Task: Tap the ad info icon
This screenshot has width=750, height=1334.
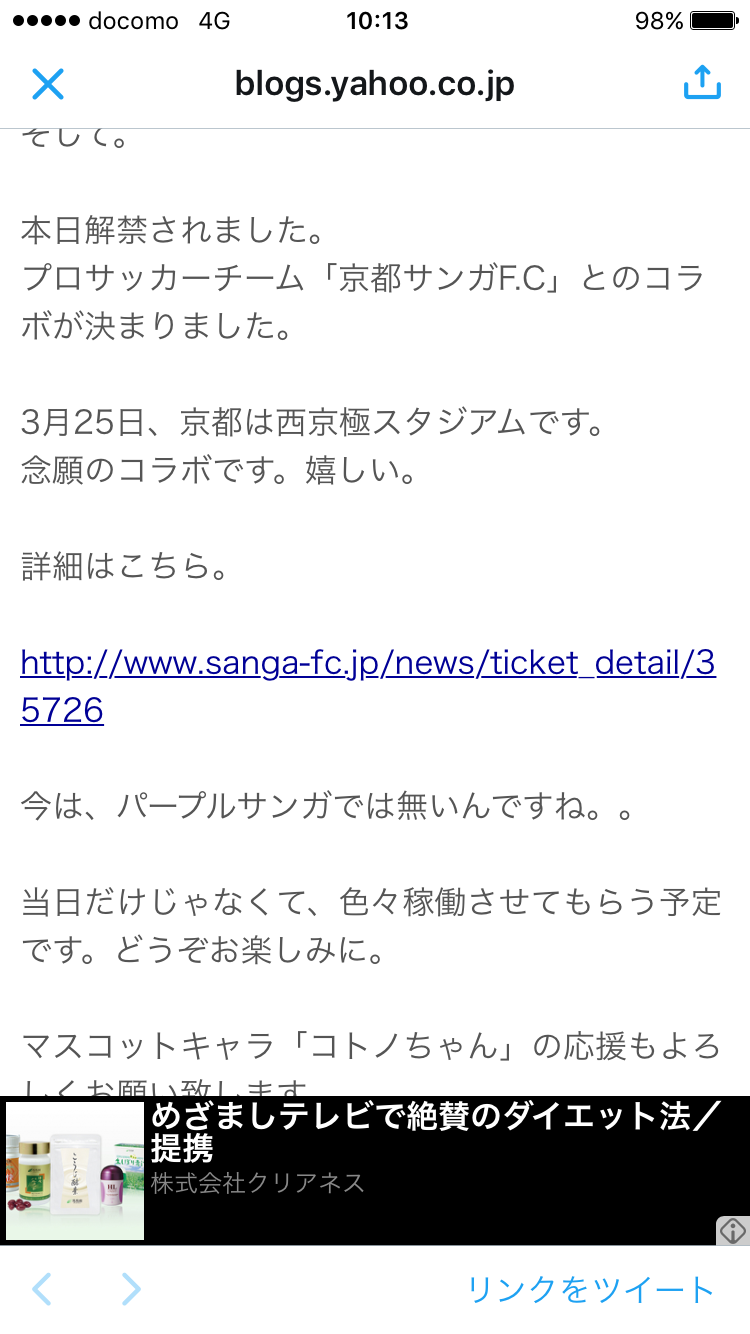Action: [733, 1231]
